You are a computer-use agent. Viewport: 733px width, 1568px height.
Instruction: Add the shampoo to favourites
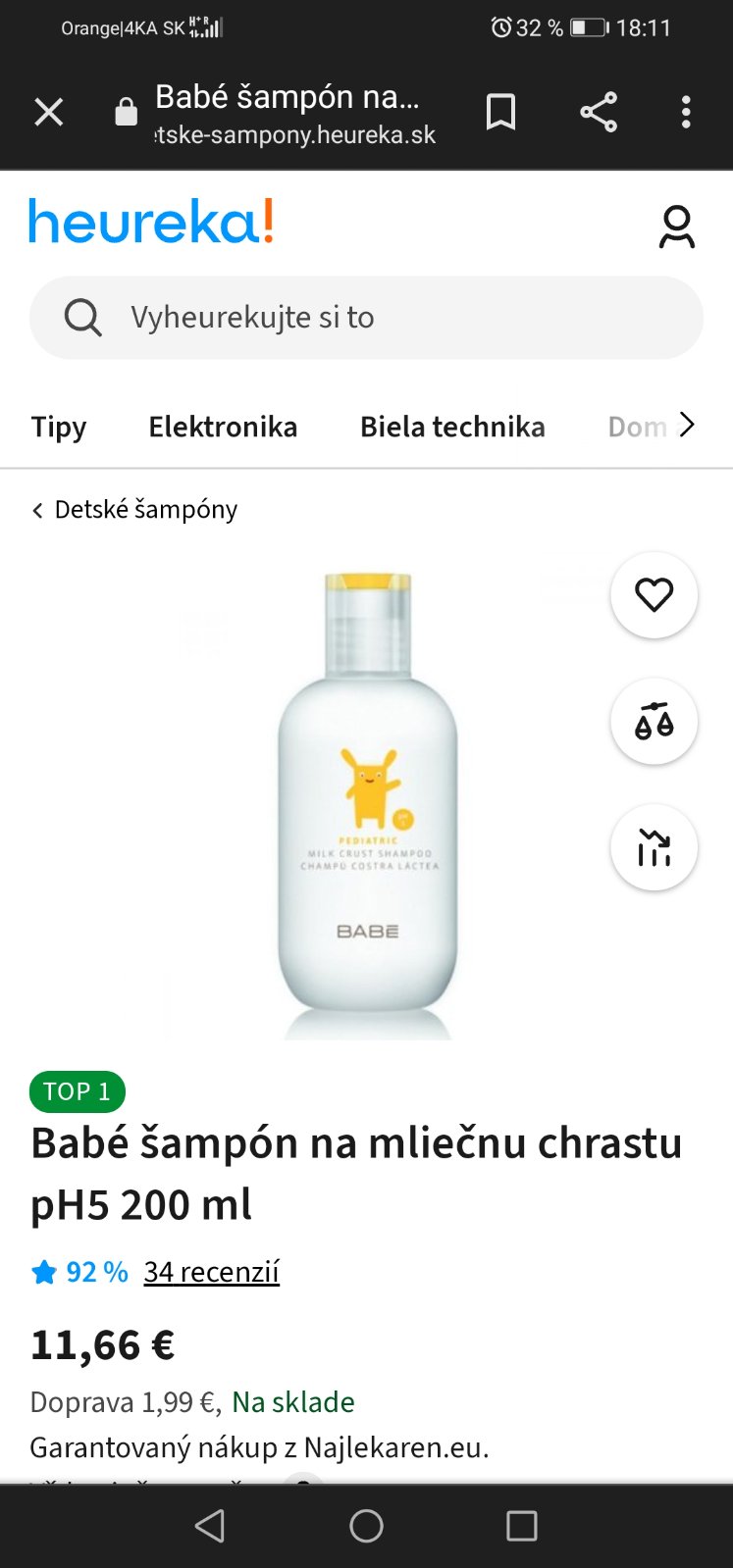(x=654, y=595)
